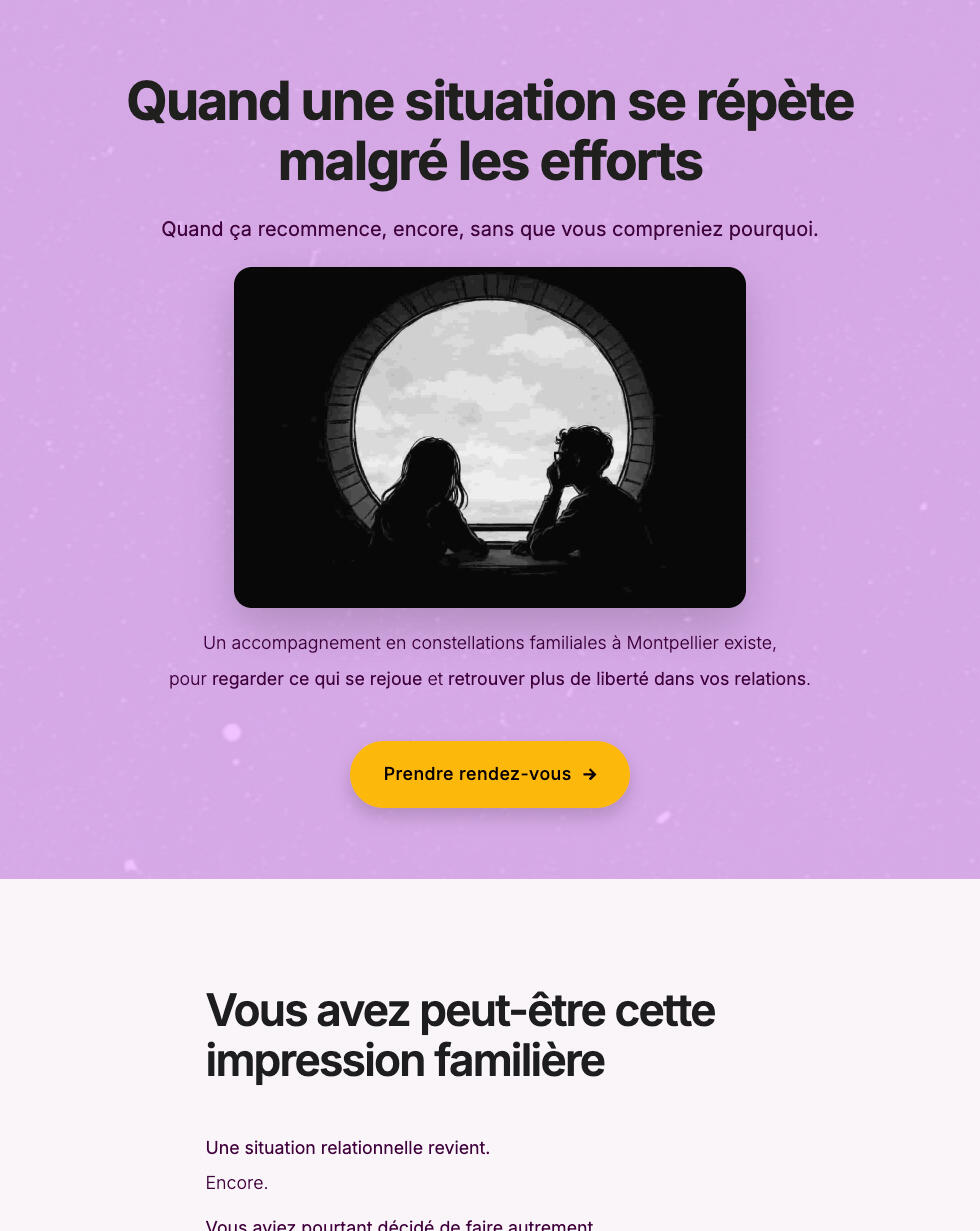Tap the Prendre rendez-vous button
The image size is (980, 1231).
pyautogui.click(x=489, y=774)
